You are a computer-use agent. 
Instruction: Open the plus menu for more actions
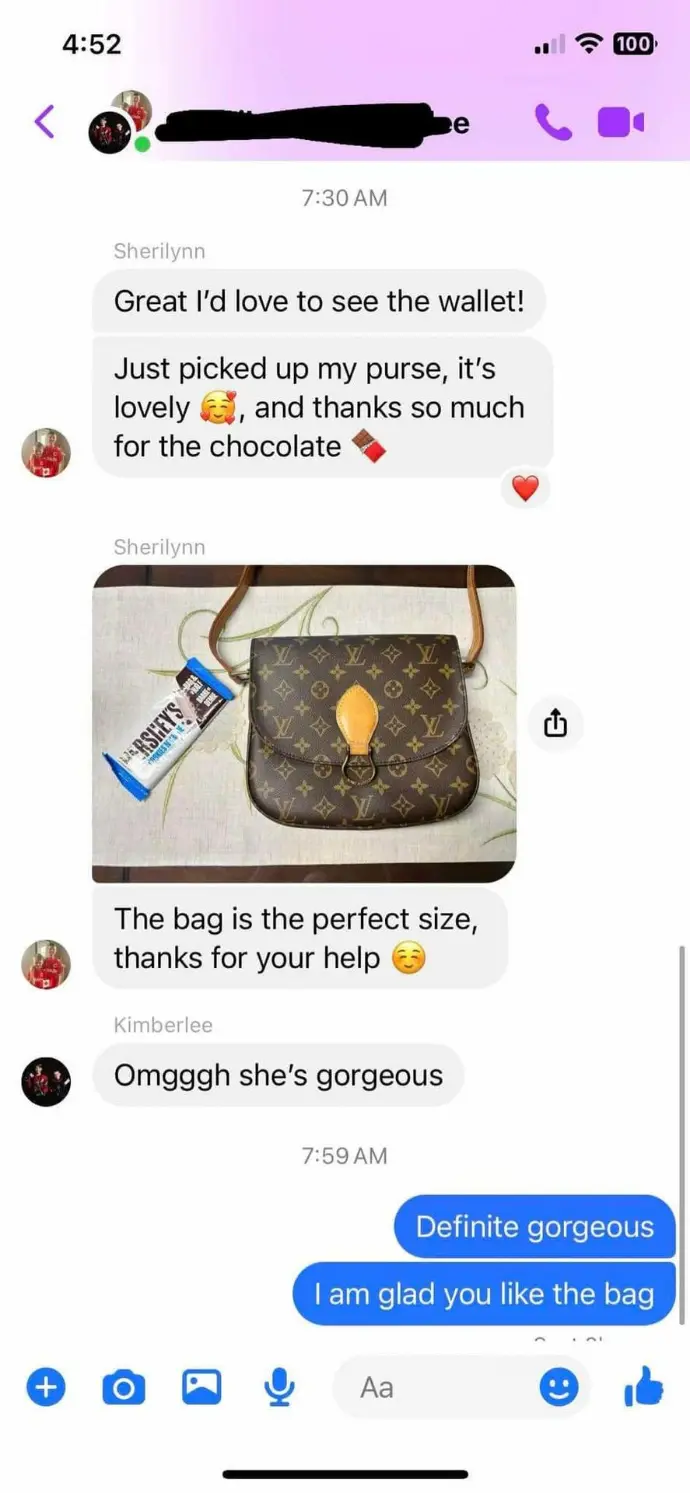click(45, 1387)
